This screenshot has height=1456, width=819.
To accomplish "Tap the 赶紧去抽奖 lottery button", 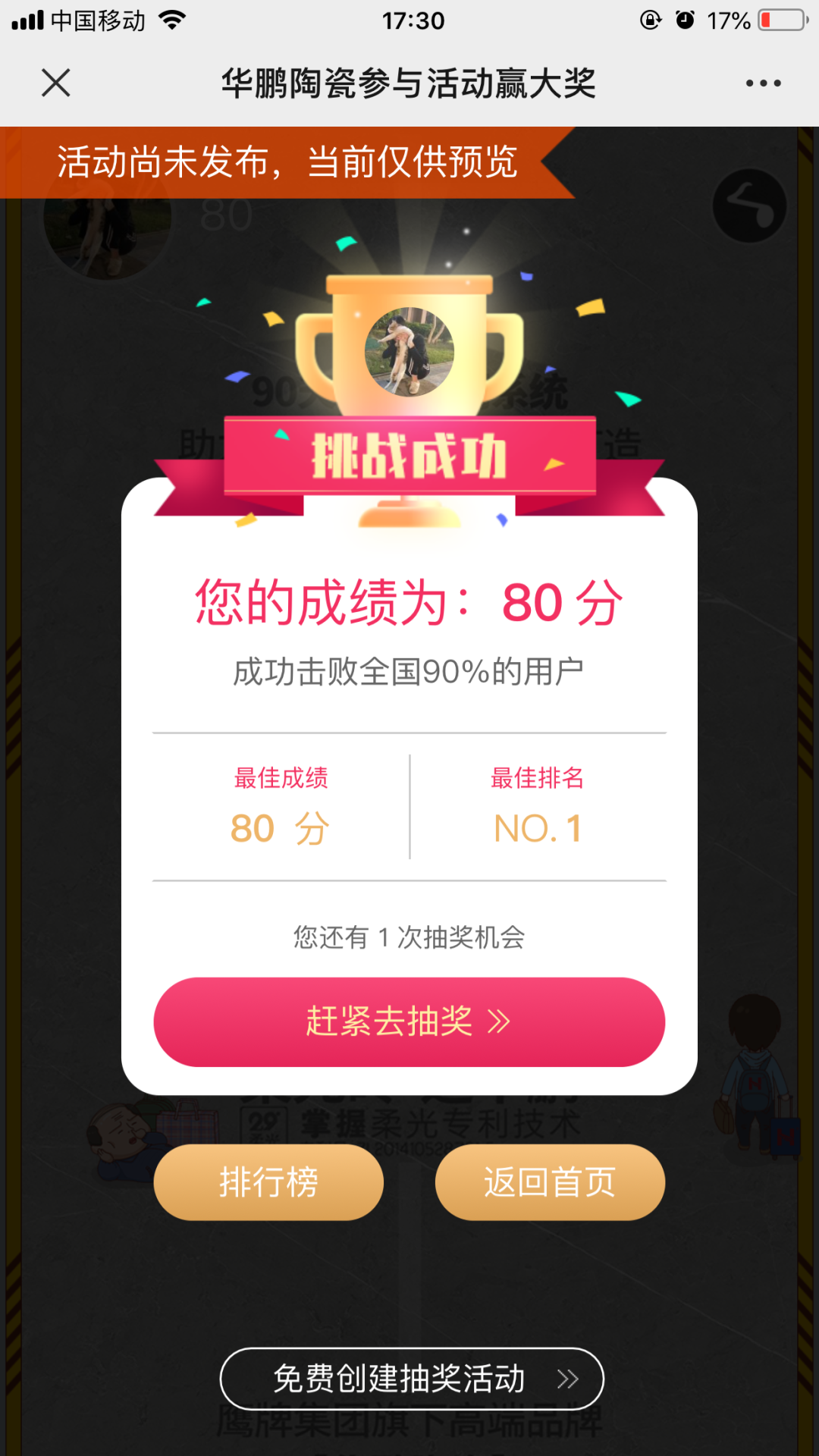I will [x=409, y=1021].
